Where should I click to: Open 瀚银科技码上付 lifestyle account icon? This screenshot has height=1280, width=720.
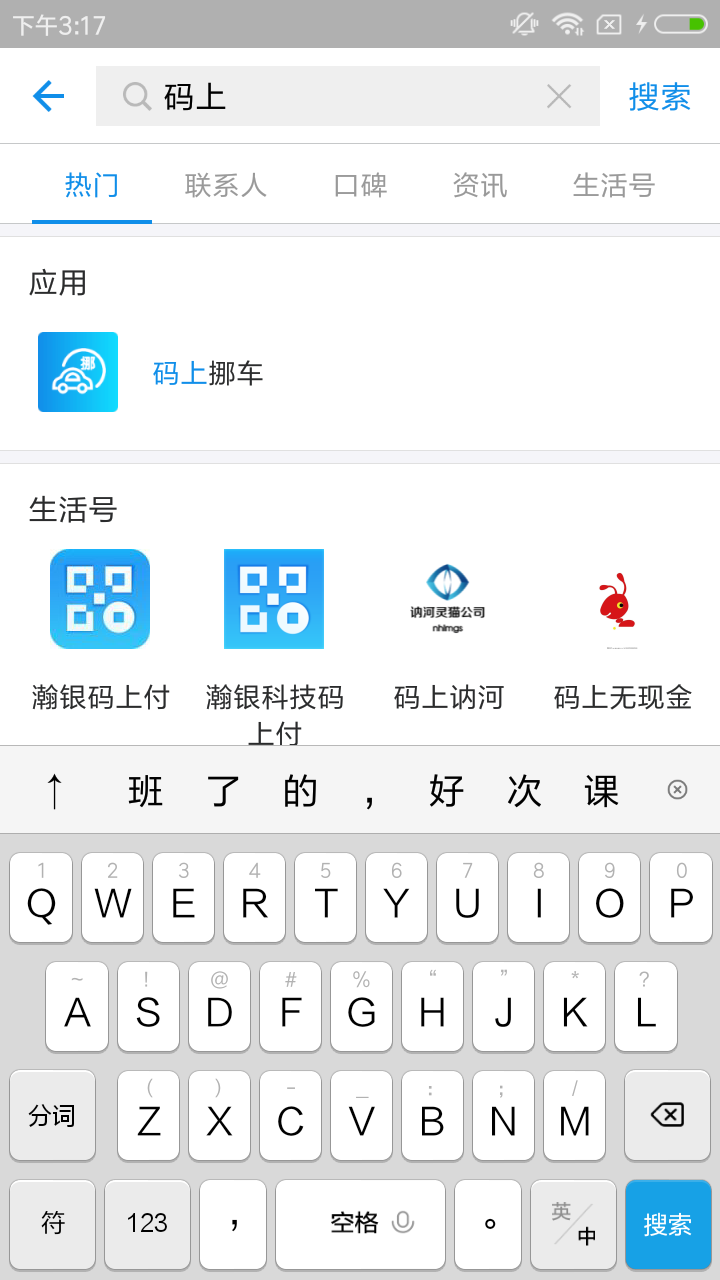coord(272,599)
